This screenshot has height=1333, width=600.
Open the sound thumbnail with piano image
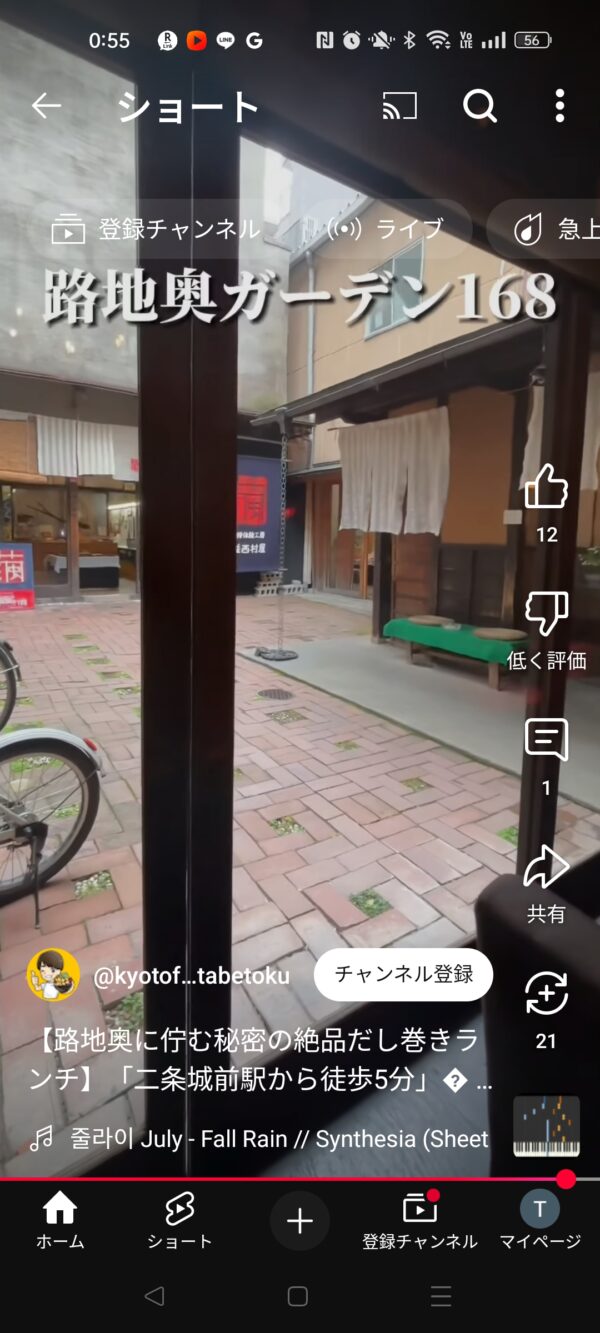(x=546, y=1126)
